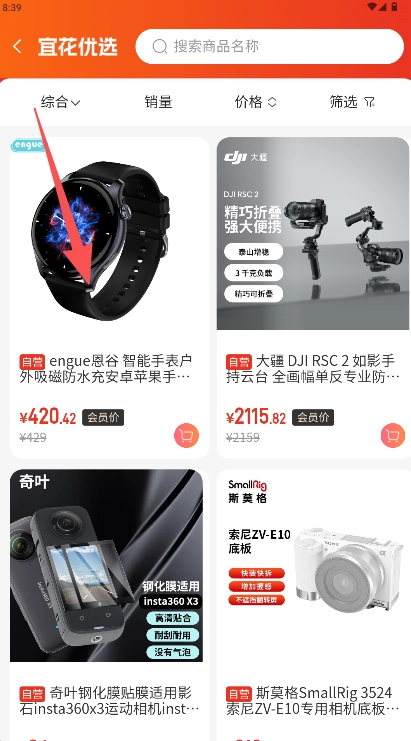Viewport: 411px width, 741px height.
Task: Sort products by 销量
Action: click(158, 102)
